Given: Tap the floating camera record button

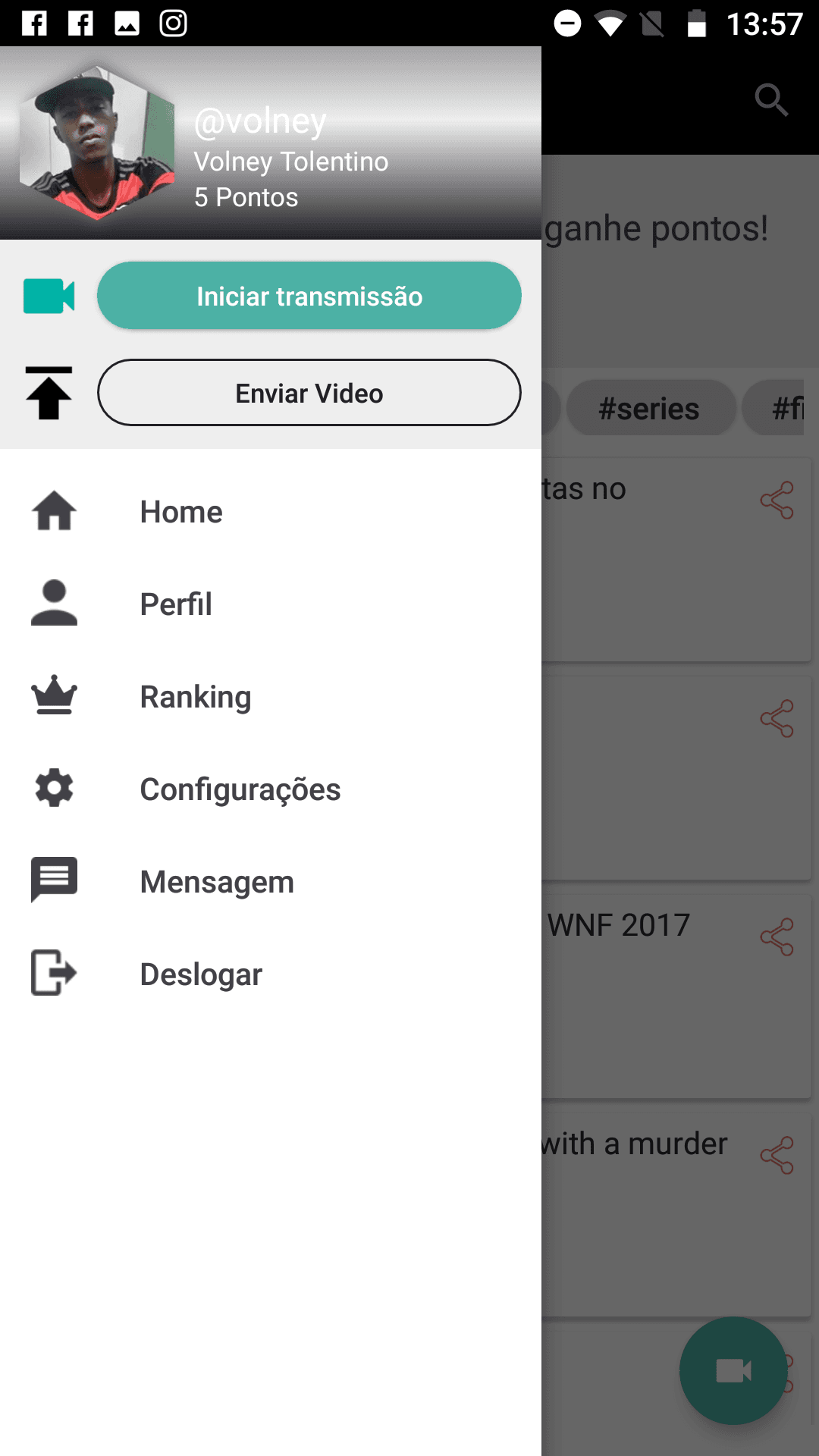Looking at the screenshot, I should [733, 1370].
